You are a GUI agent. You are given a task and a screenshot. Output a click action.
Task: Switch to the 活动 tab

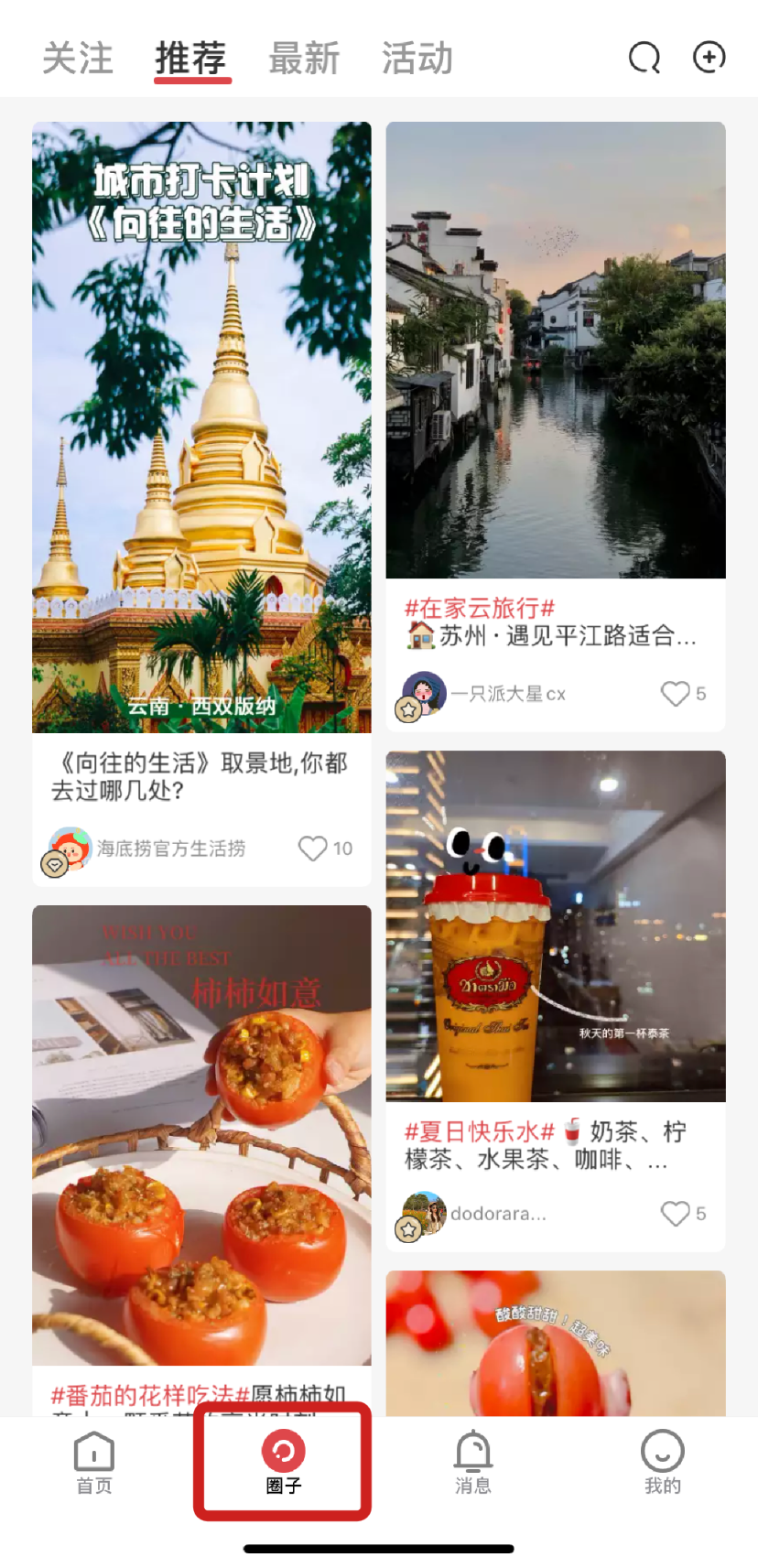[x=417, y=59]
